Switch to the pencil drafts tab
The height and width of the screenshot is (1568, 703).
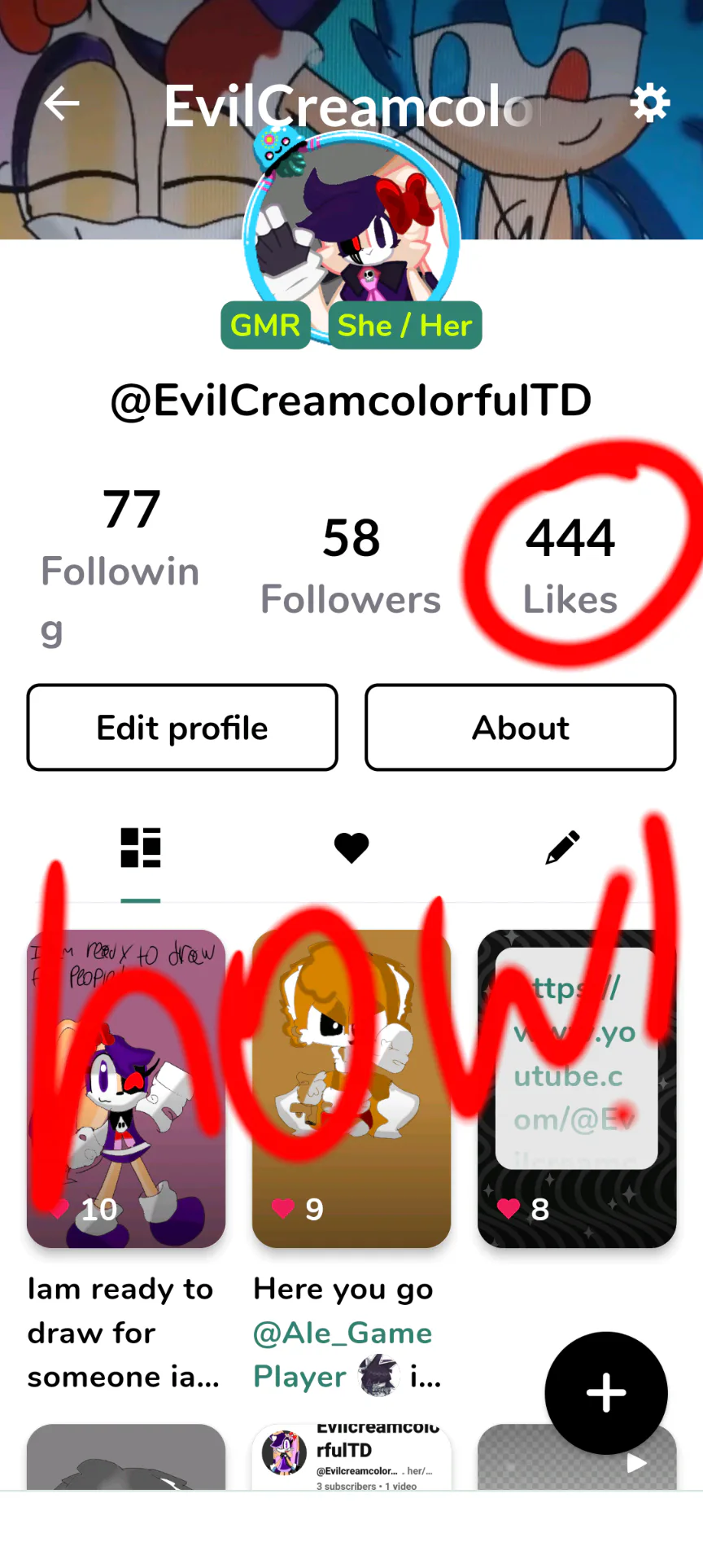[x=562, y=848]
